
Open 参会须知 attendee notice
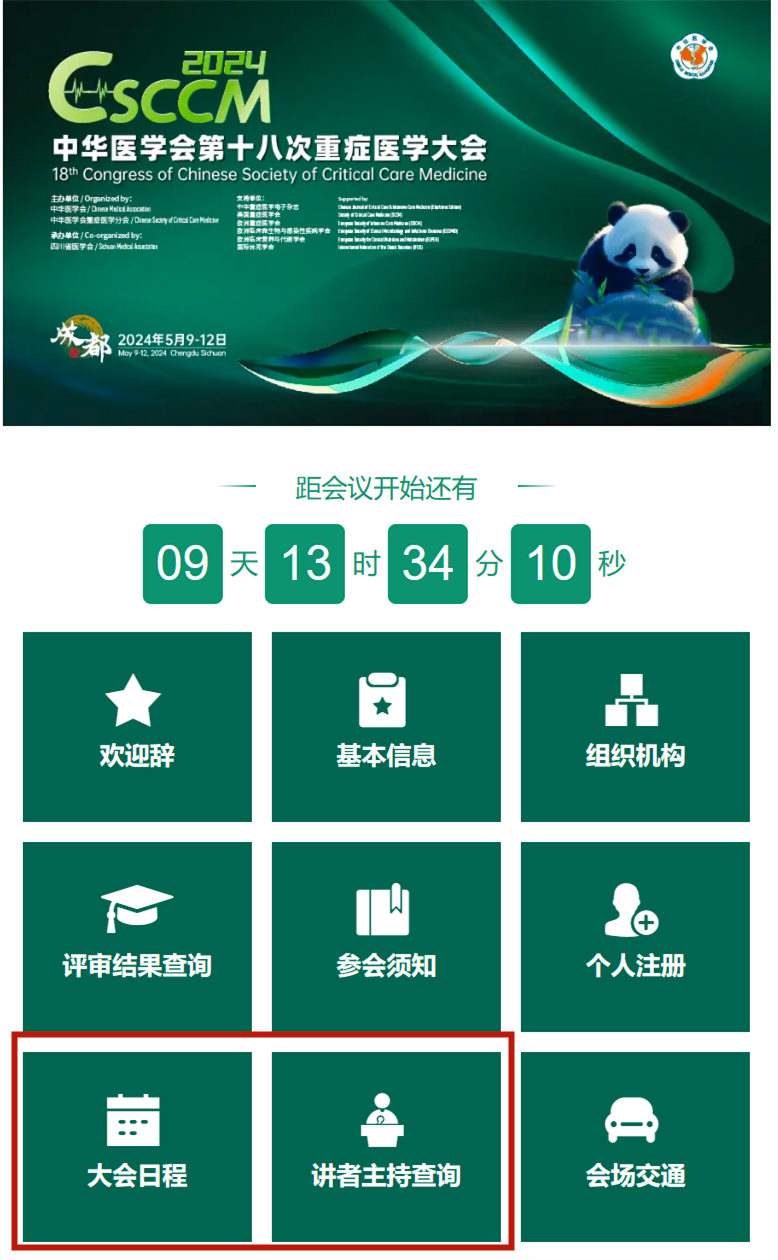point(386,936)
